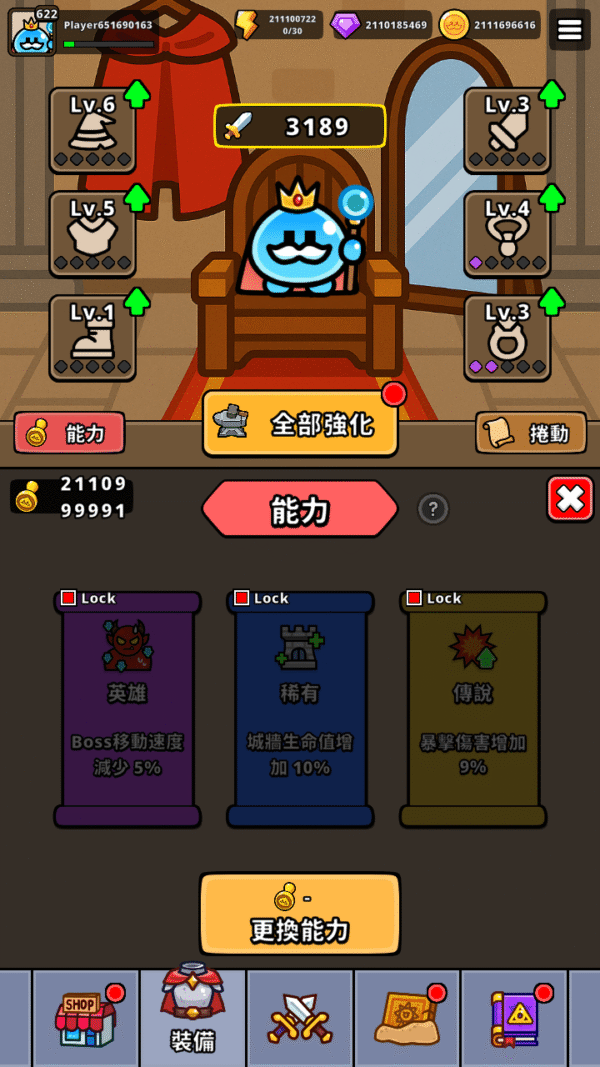Toggle Lock on the 傳說 ability card
The width and height of the screenshot is (600, 1067).
tap(415, 598)
